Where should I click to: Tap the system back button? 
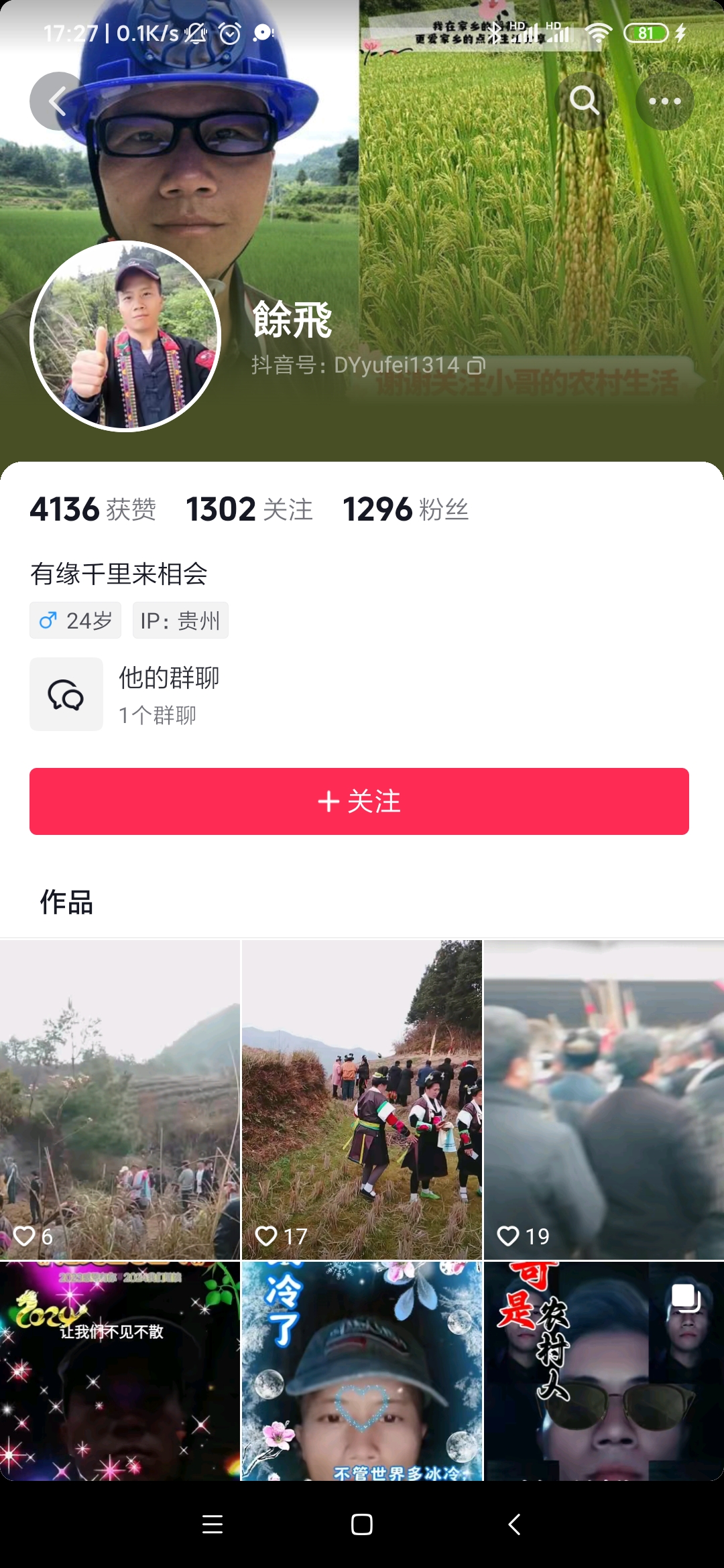514,1525
